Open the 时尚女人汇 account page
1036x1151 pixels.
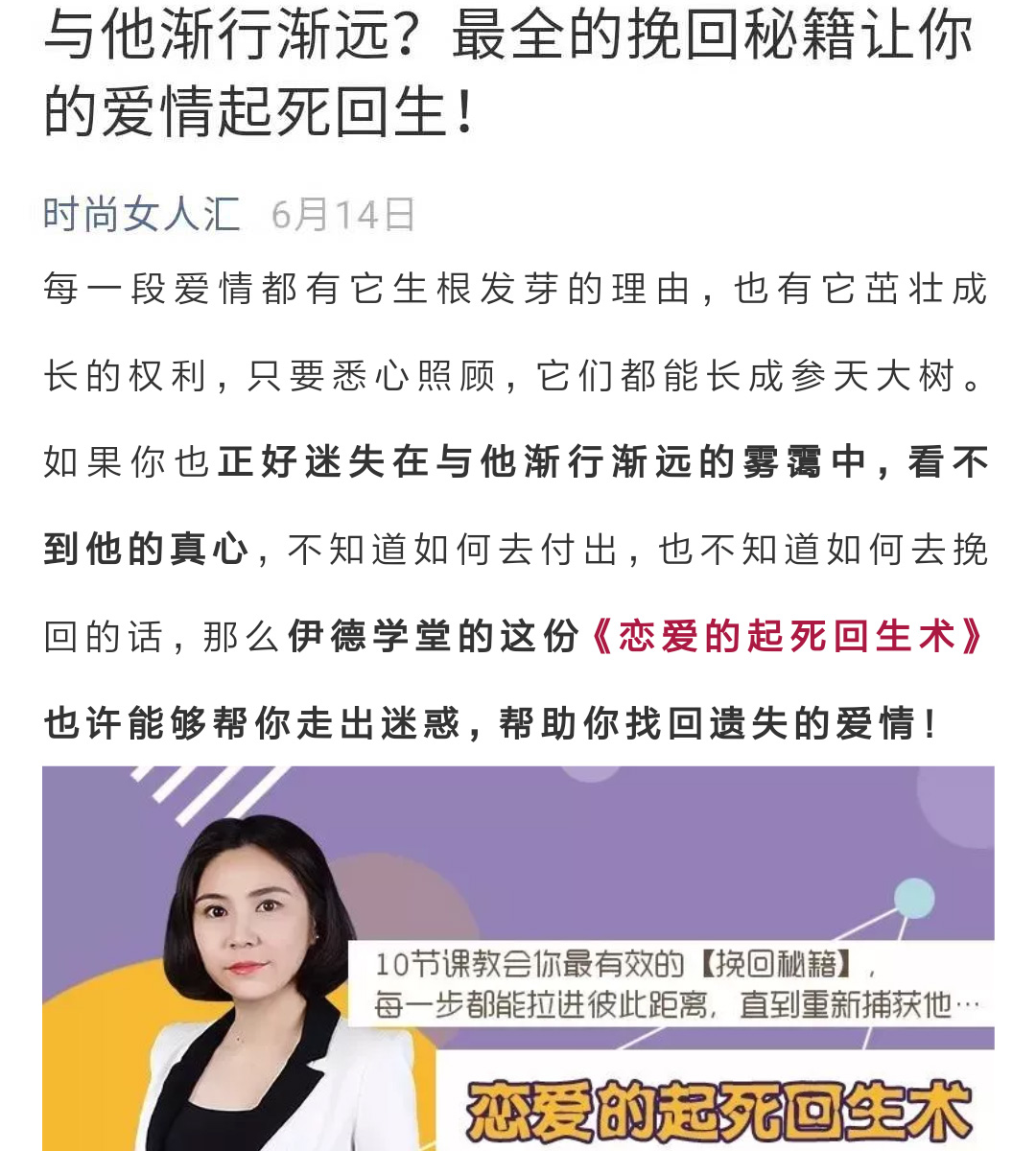141,214
